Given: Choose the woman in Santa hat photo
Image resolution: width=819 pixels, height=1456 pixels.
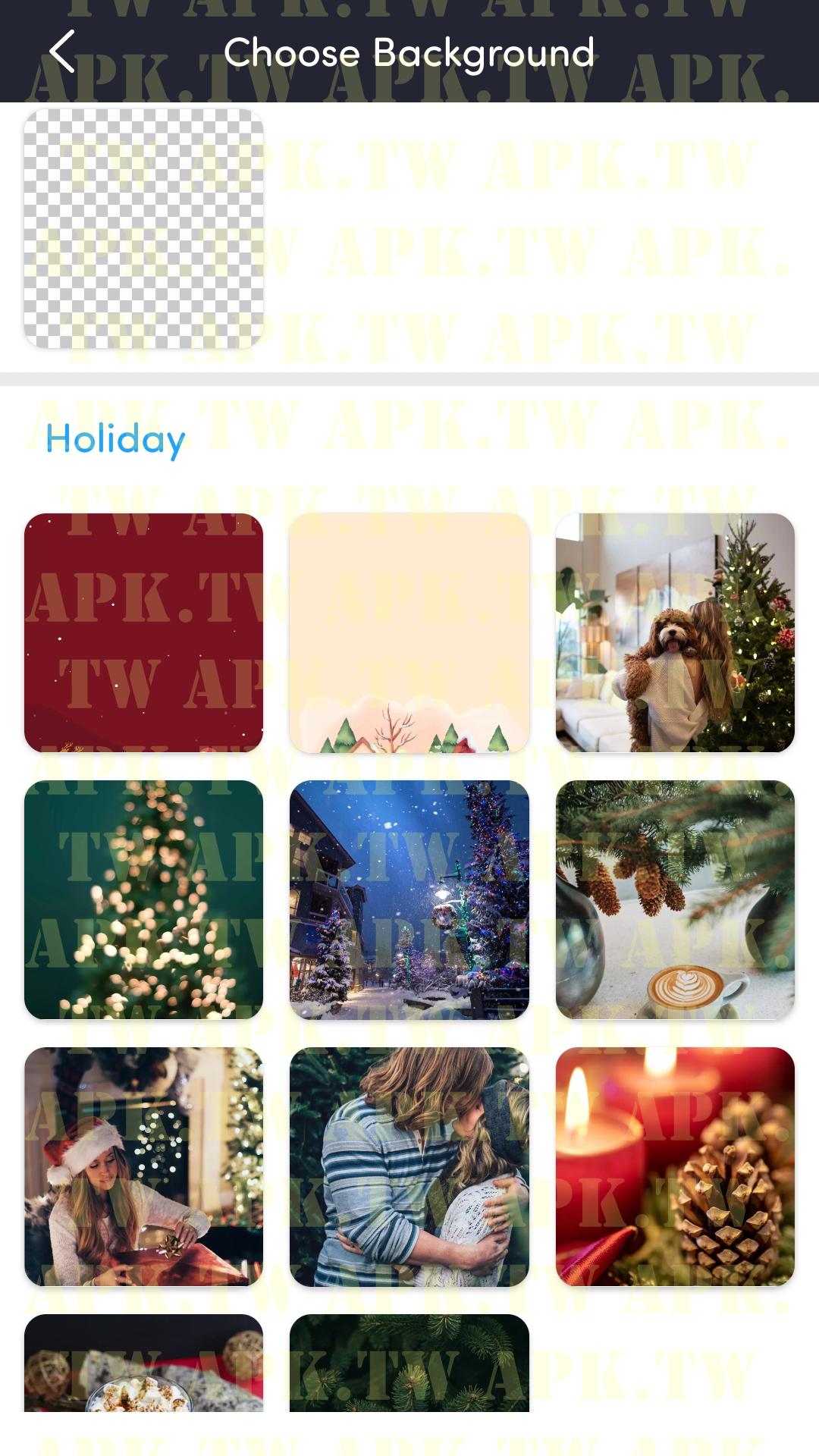Looking at the screenshot, I should coord(143,1166).
